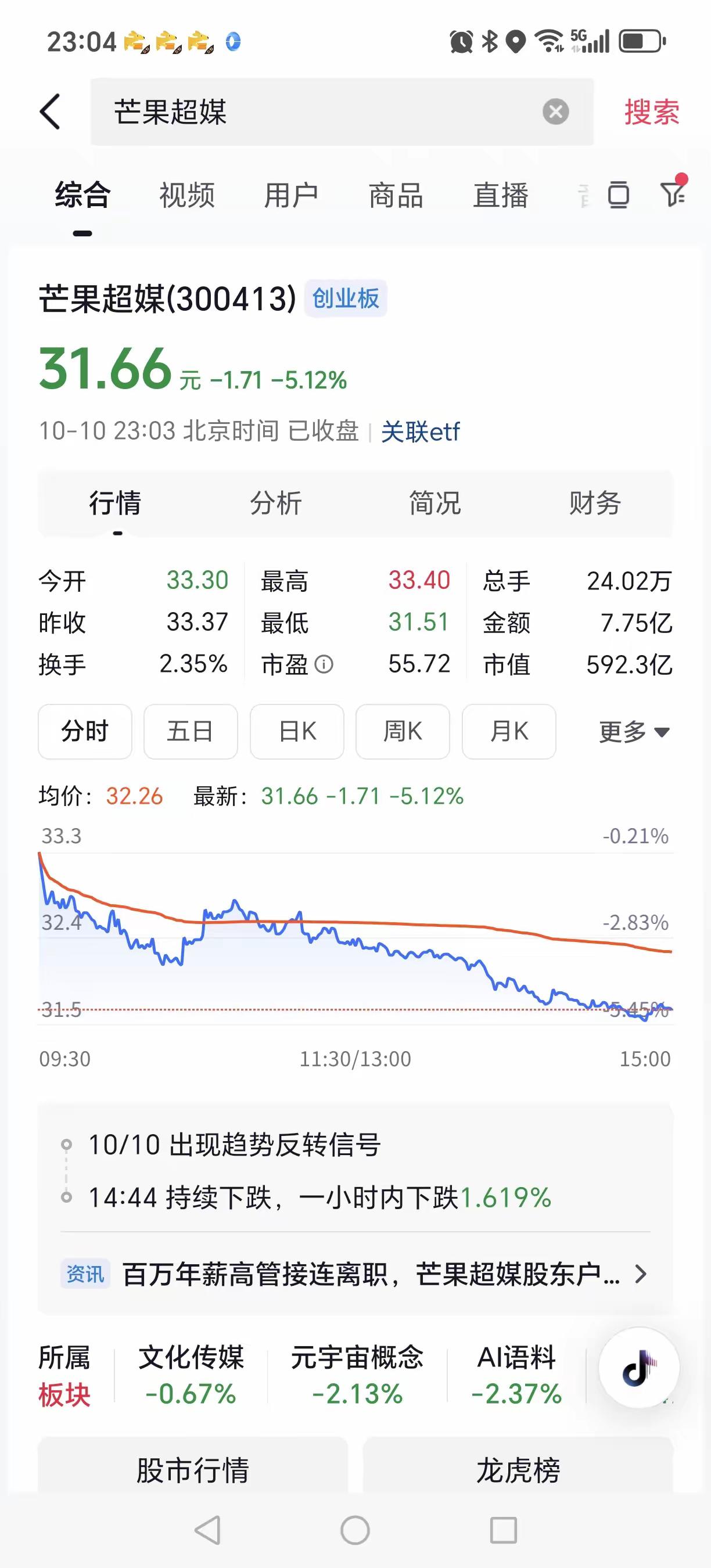Viewport: 711px width, 1568px height.
Task: Open the 龙虎榜 button
Action: [x=518, y=1469]
